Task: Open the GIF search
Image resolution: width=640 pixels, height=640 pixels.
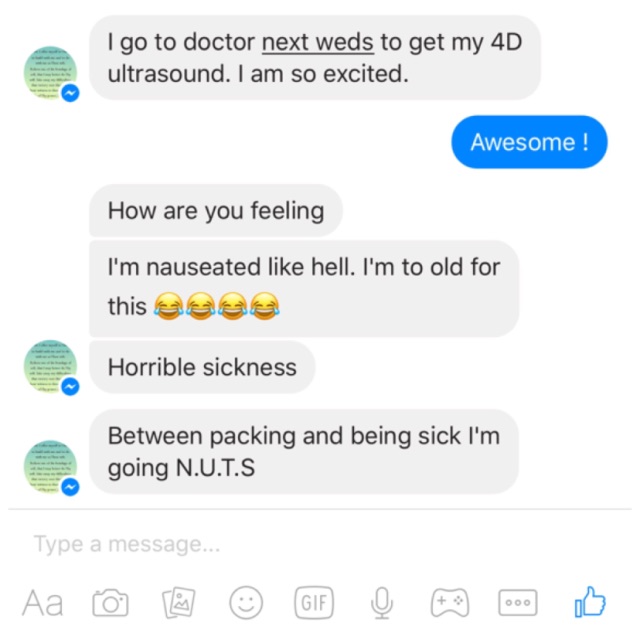Action: click(x=313, y=602)
